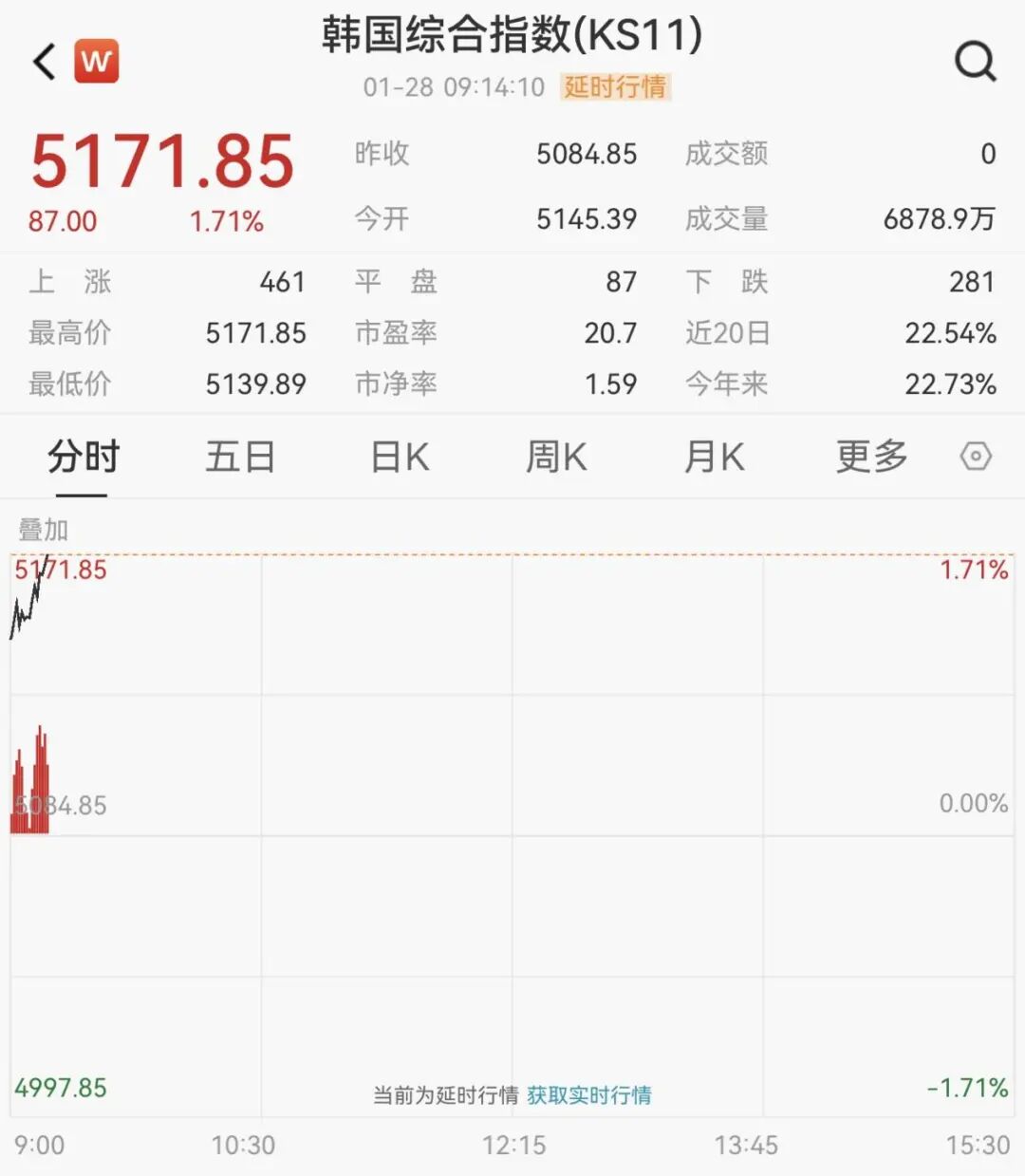Image resolution: width=1025 pixels, height=1176 pixels.
Task: Tap the Wind app logo icon
Action: (x=98, y=60)
